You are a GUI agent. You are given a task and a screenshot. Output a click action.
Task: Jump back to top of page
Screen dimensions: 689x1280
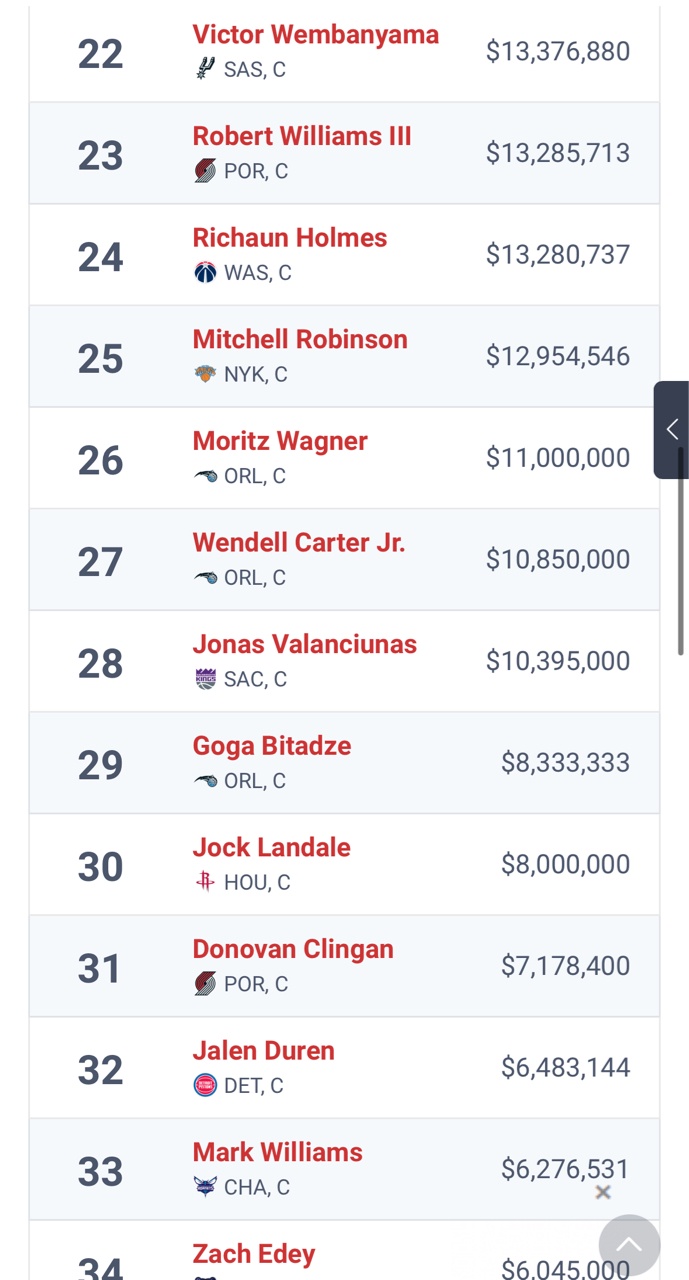[x=629, y=1246]
